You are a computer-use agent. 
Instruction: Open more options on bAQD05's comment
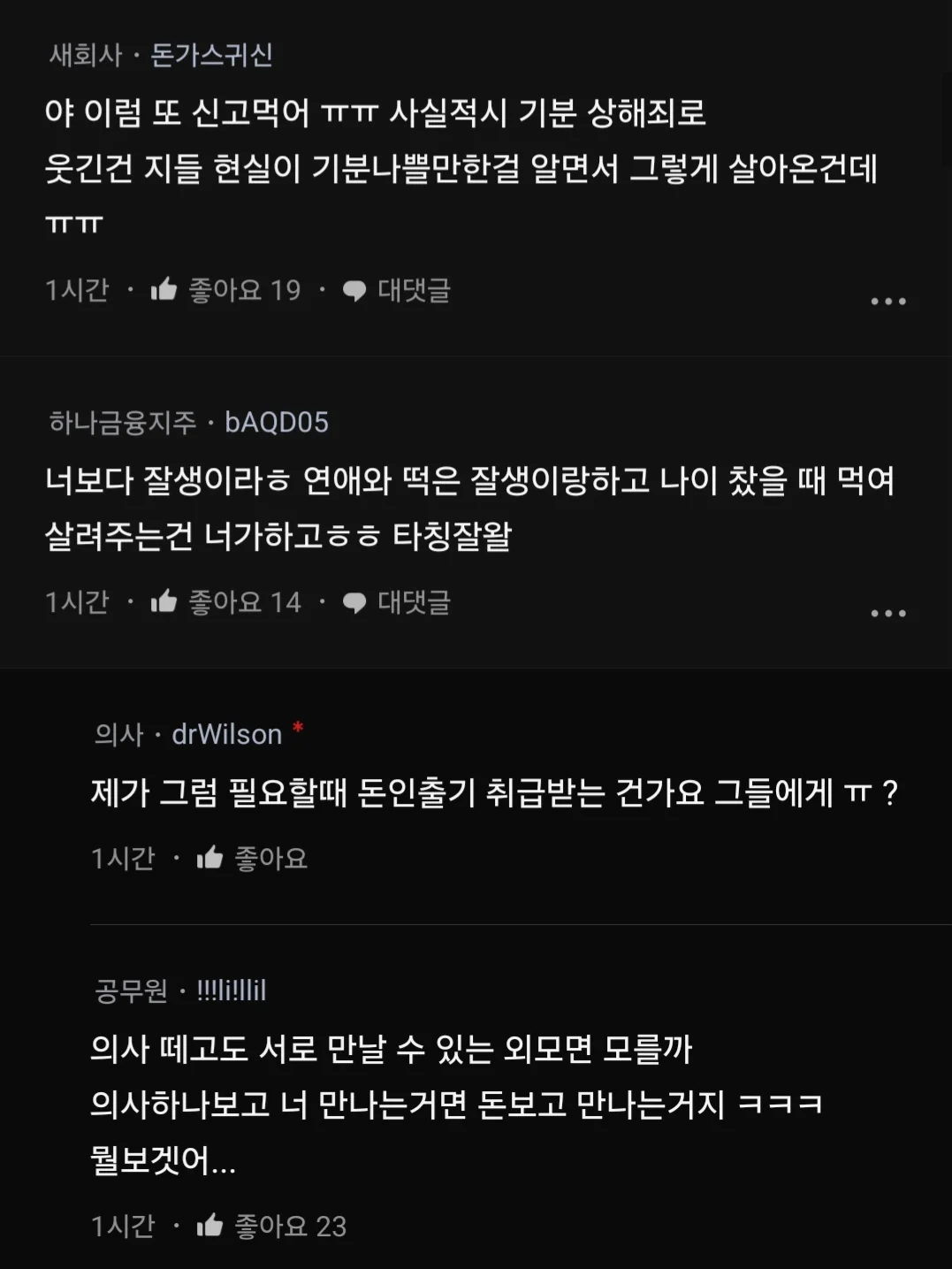(x=887, y=613)
